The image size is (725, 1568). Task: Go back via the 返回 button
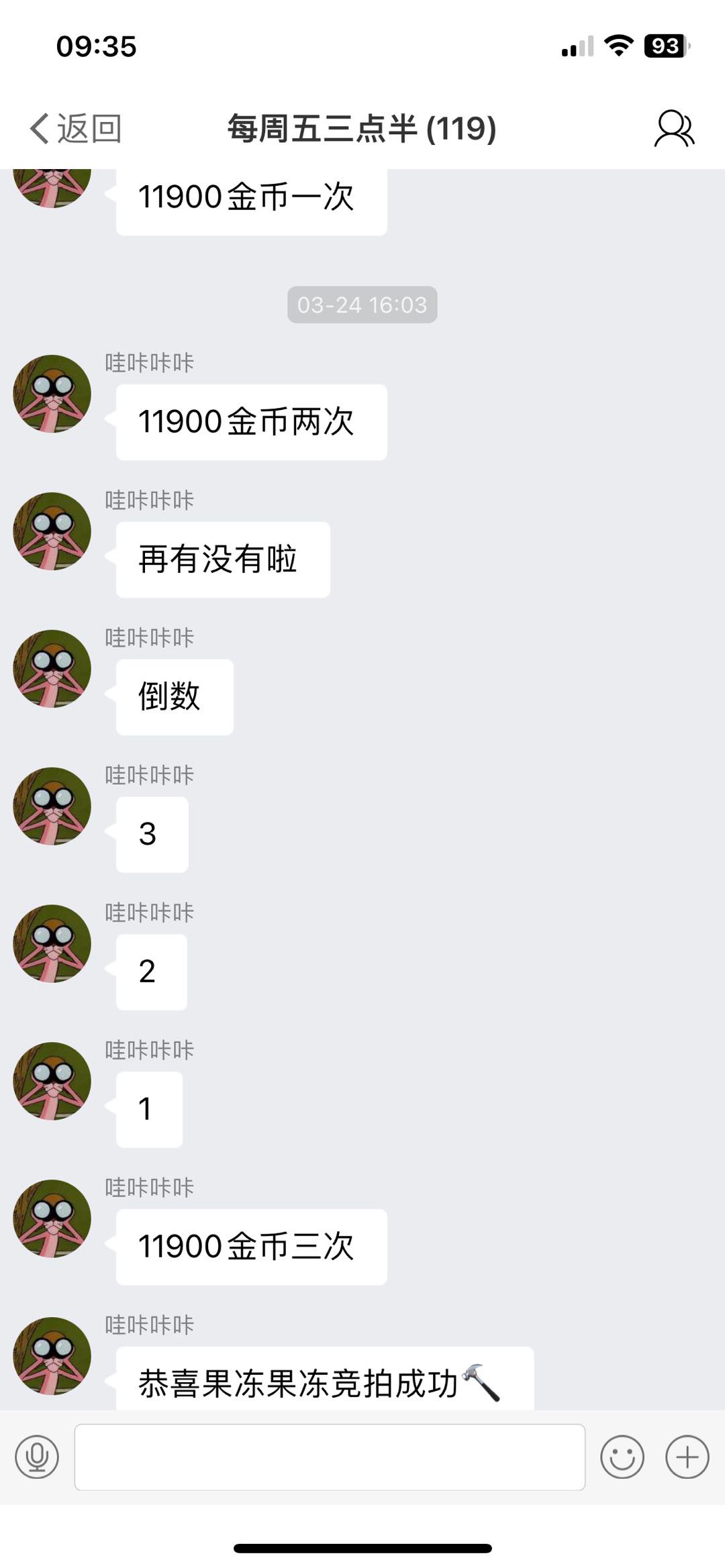75,128
